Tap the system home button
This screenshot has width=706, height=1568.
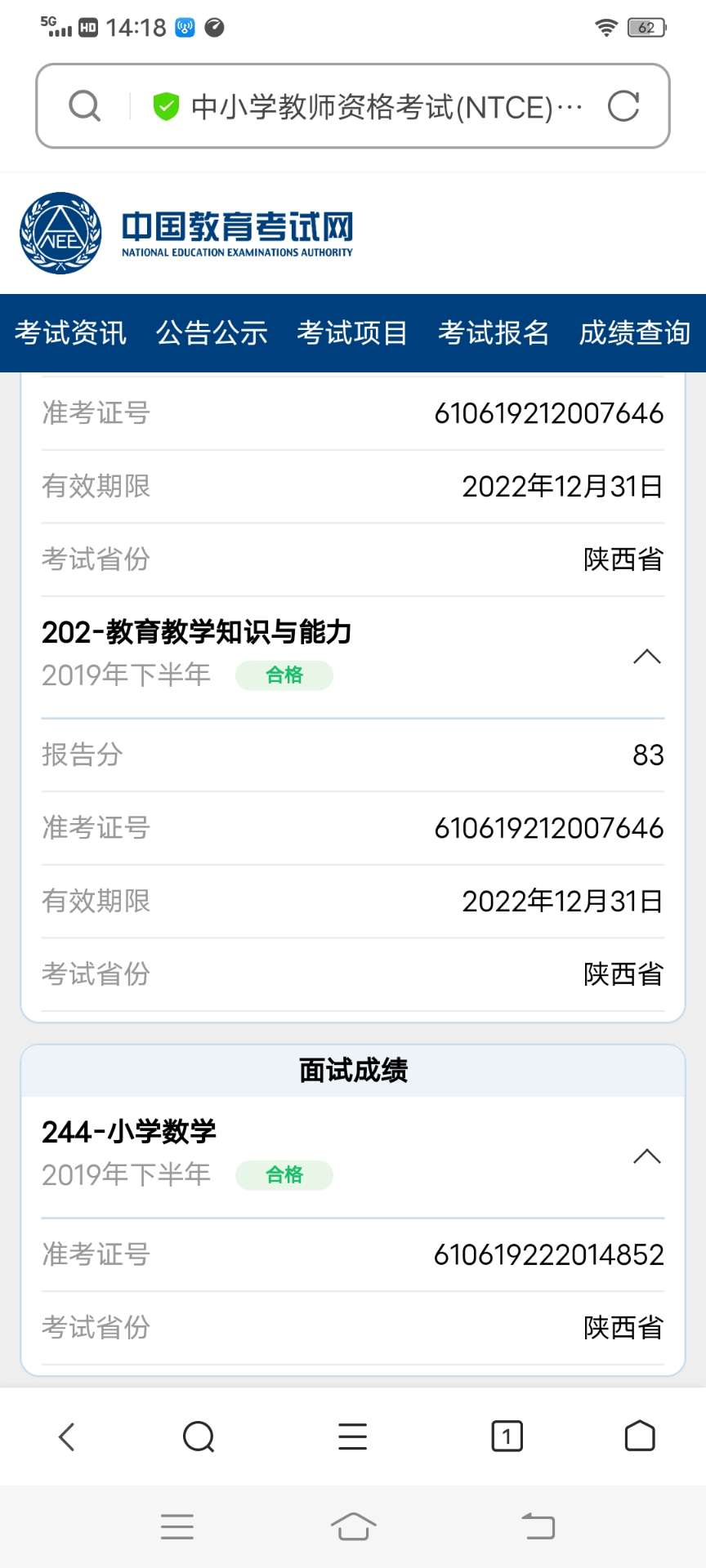click(353, 1526)
